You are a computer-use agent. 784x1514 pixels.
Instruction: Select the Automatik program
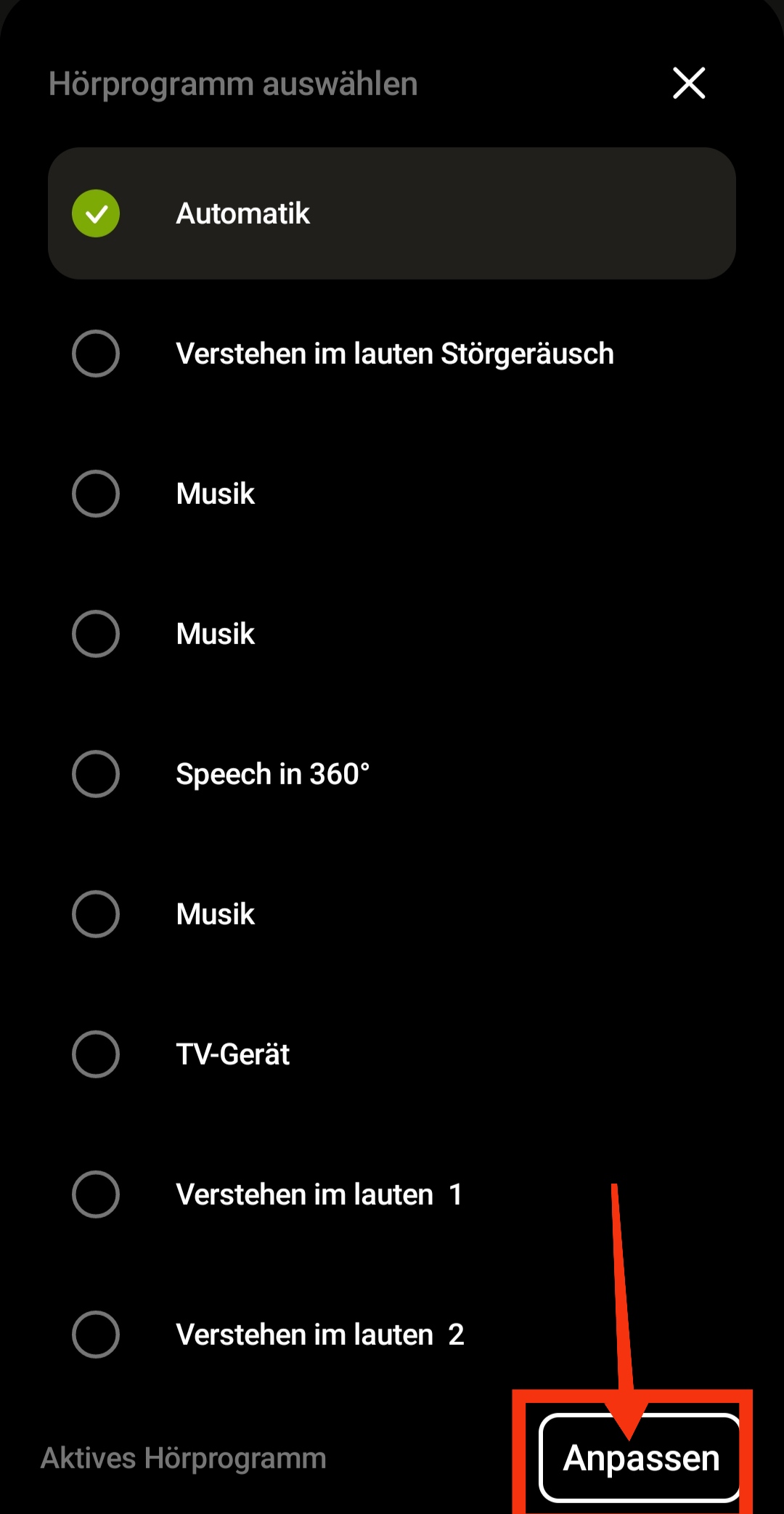(392, 213)
